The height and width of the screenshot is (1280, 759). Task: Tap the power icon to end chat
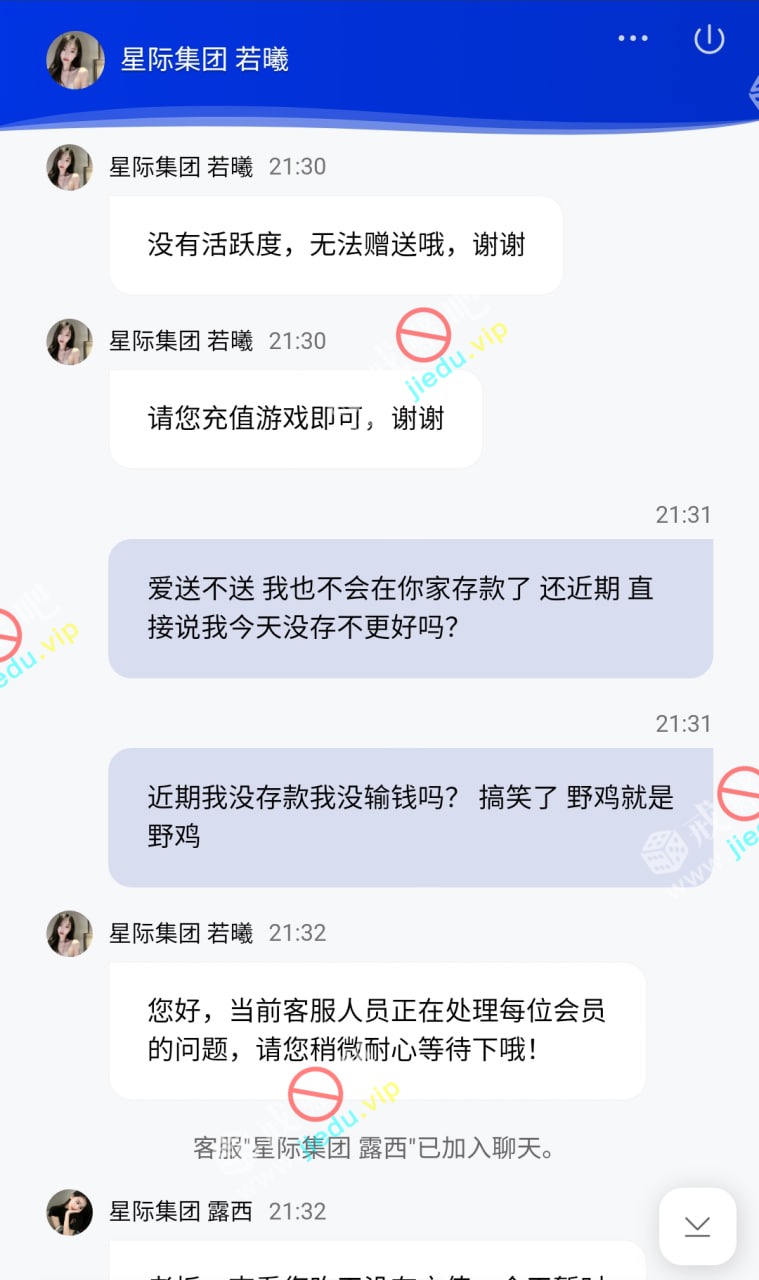[709, 39]
